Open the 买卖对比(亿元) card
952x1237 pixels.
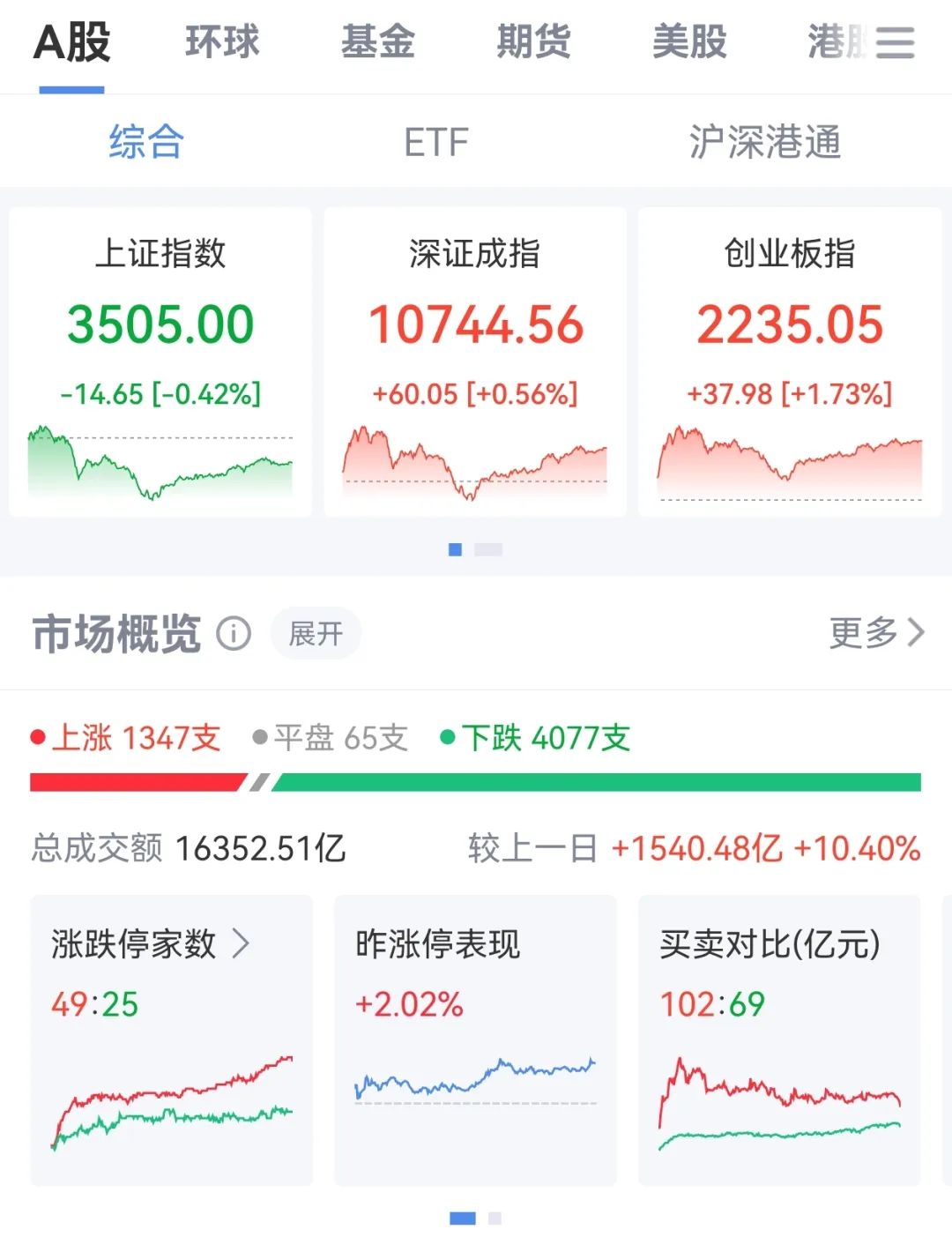click(779, 1040)
